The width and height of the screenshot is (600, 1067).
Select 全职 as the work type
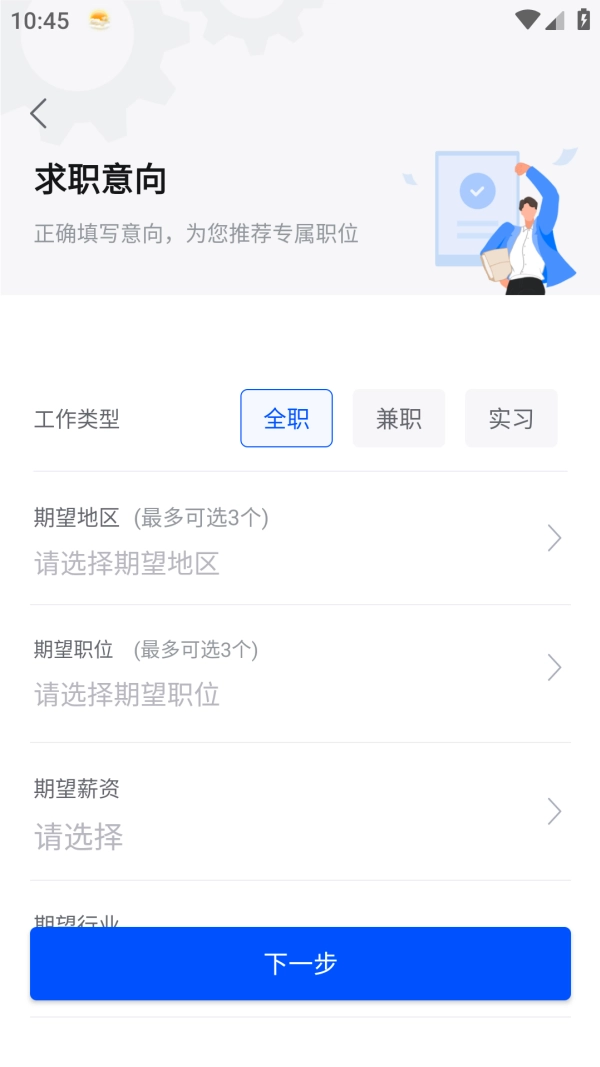click(286, 418)
